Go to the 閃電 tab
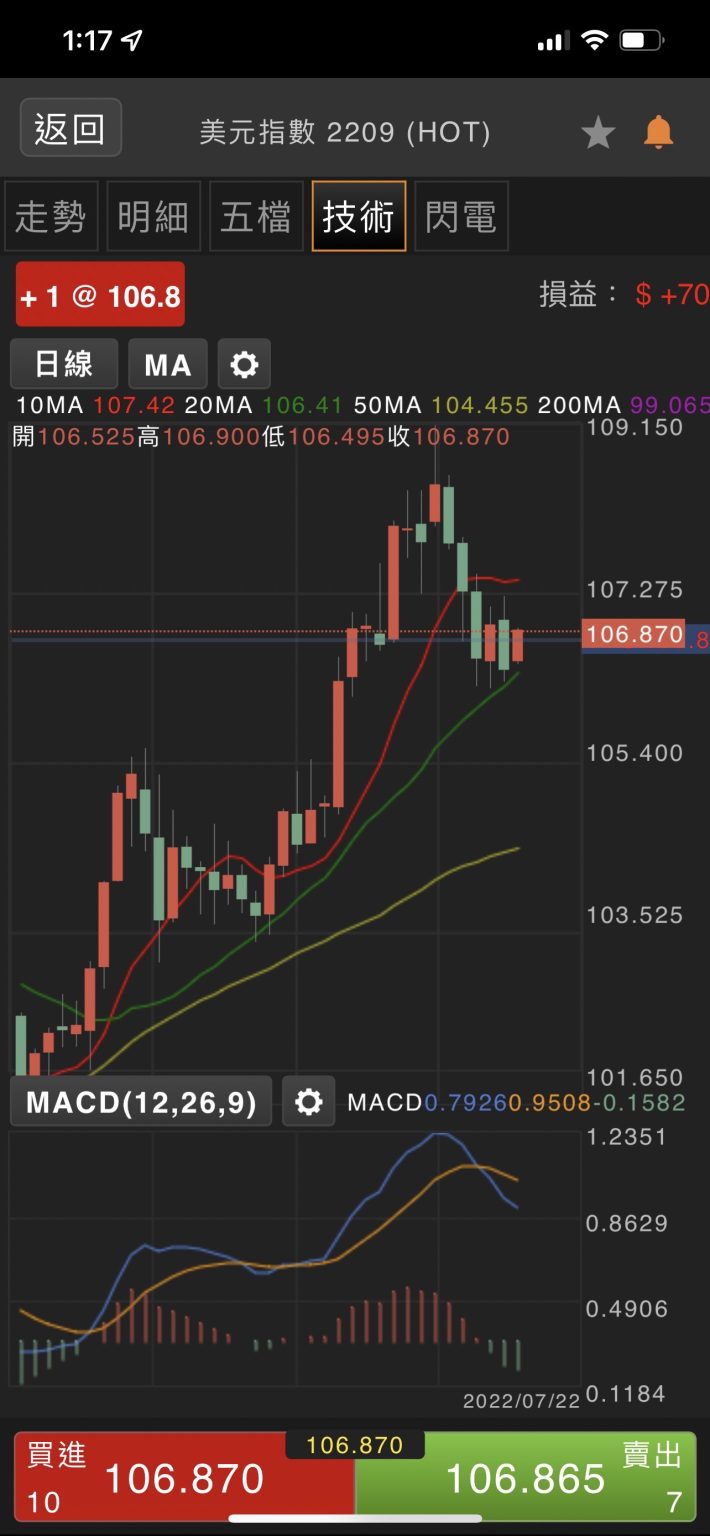The width and height of the screenshot is (710, 1536). point(461,216)
